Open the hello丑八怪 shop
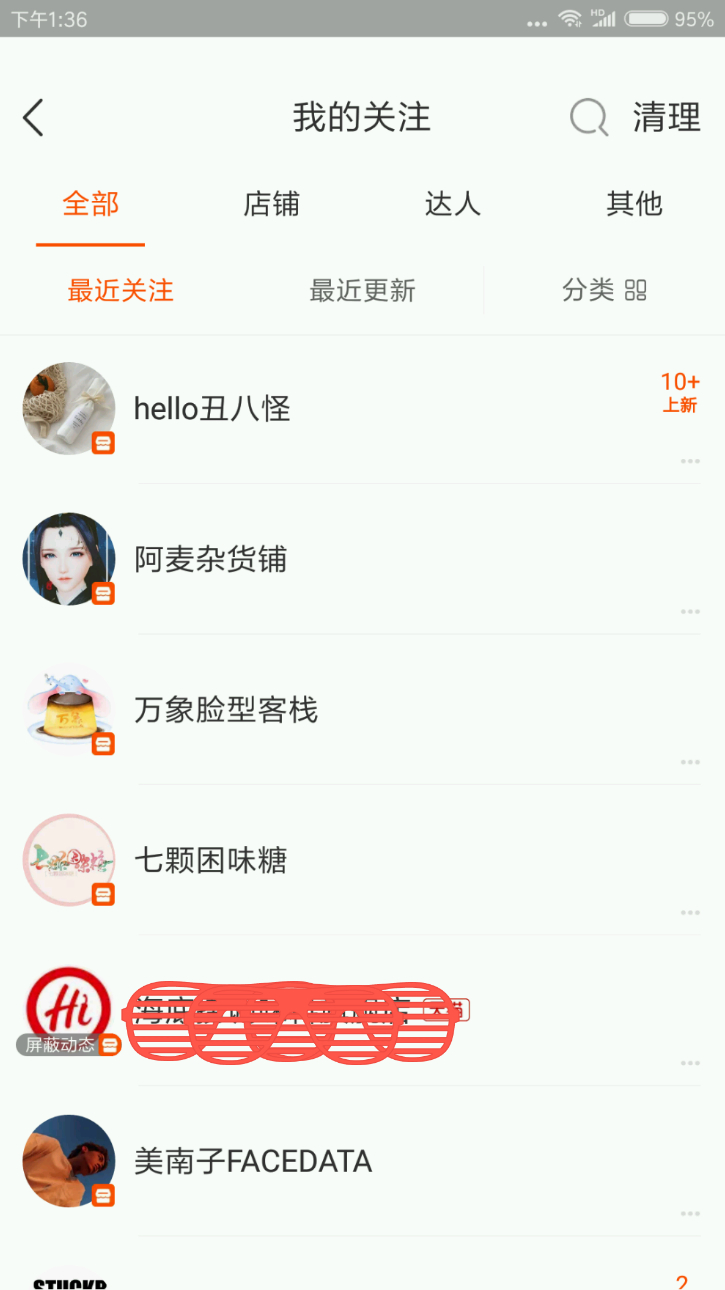 (x=212, y=409)
